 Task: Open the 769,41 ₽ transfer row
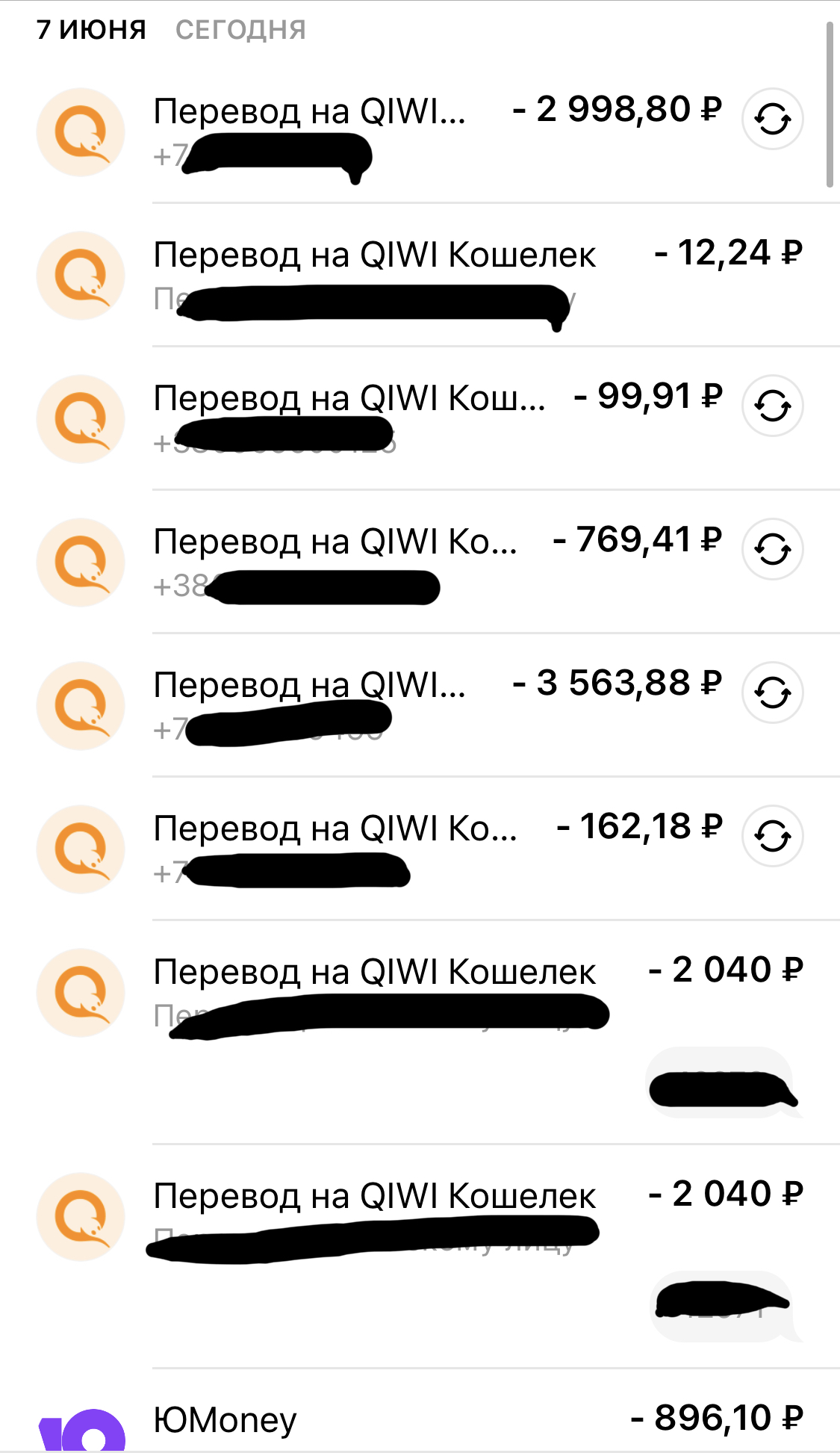(x=373, y=562)
